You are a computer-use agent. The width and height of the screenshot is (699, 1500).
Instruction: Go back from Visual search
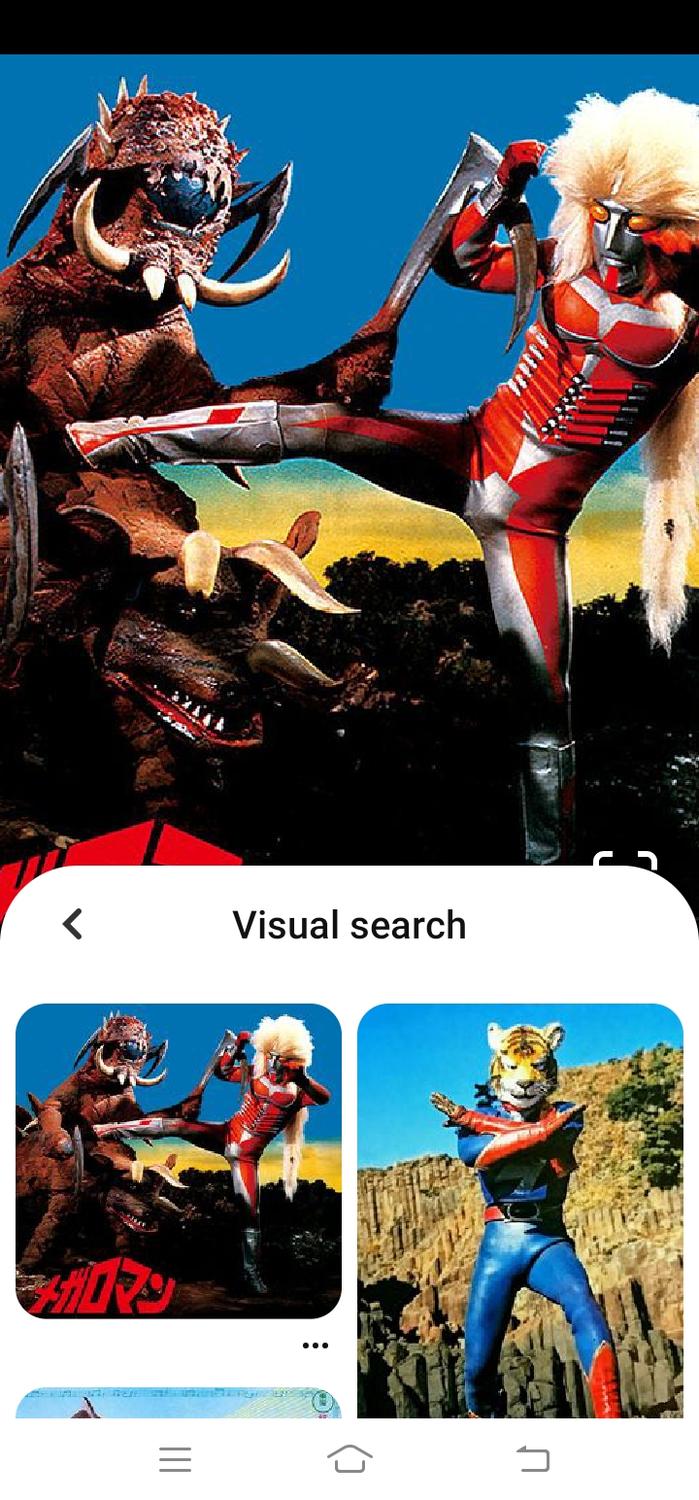(x=72, y=924)
